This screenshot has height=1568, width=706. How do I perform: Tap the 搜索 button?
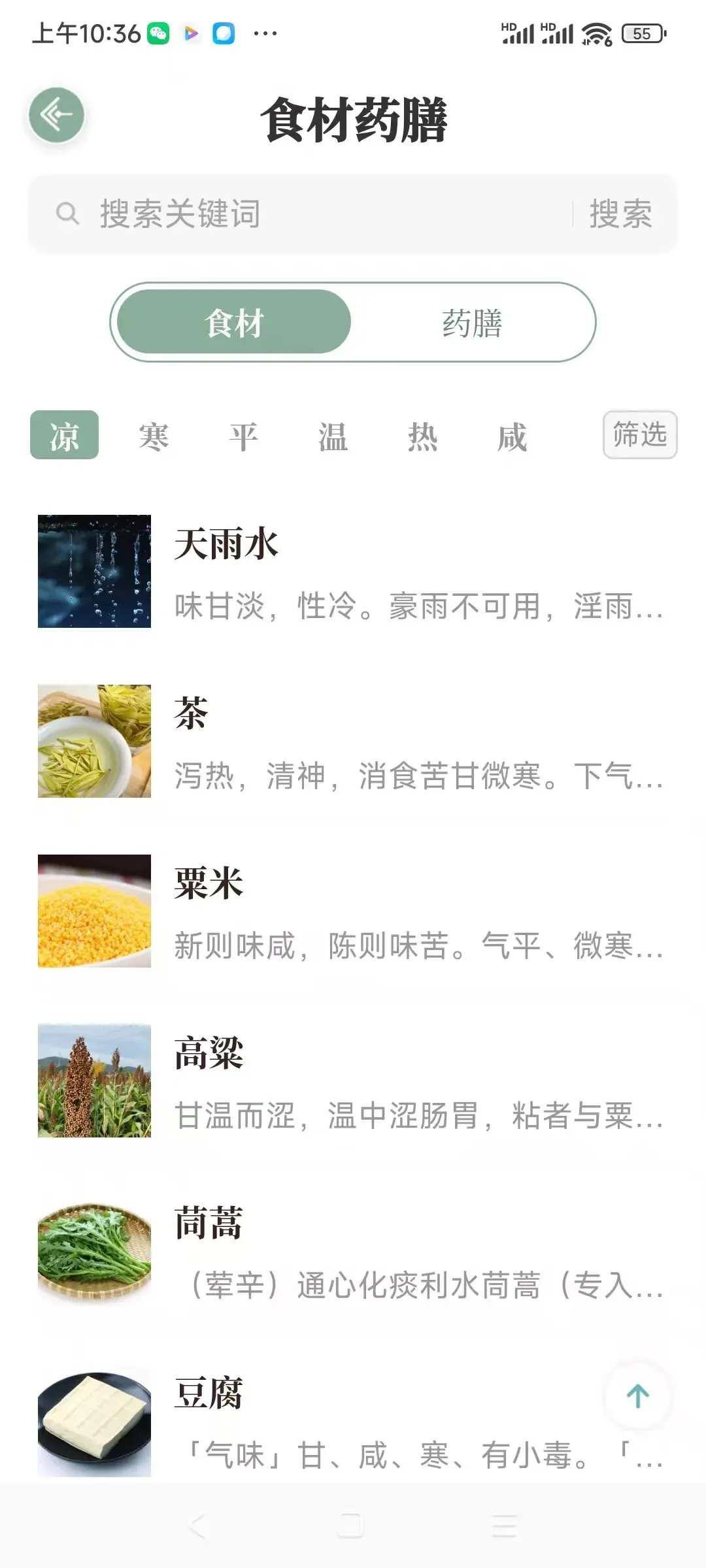[x=621, y=214]
